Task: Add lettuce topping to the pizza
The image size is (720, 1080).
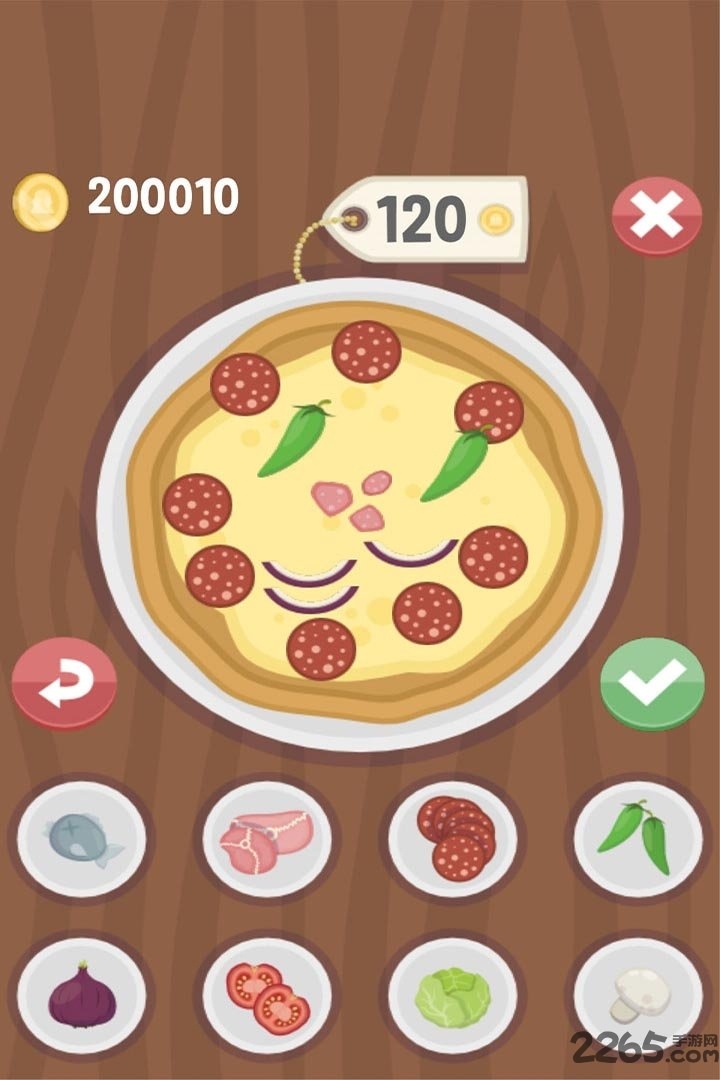Action: tap(453, 995)
